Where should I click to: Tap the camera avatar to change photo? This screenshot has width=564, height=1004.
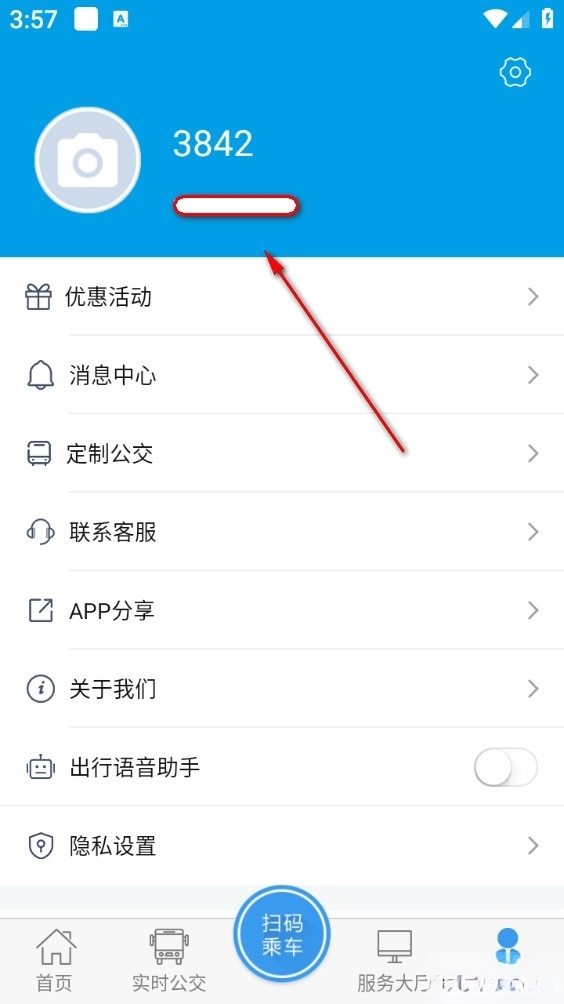click(x=88, y=160)
